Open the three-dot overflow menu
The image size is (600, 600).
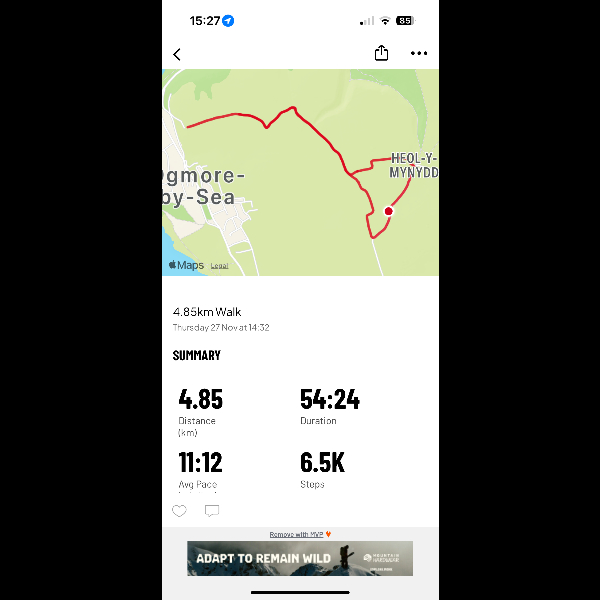pos(419,54)
